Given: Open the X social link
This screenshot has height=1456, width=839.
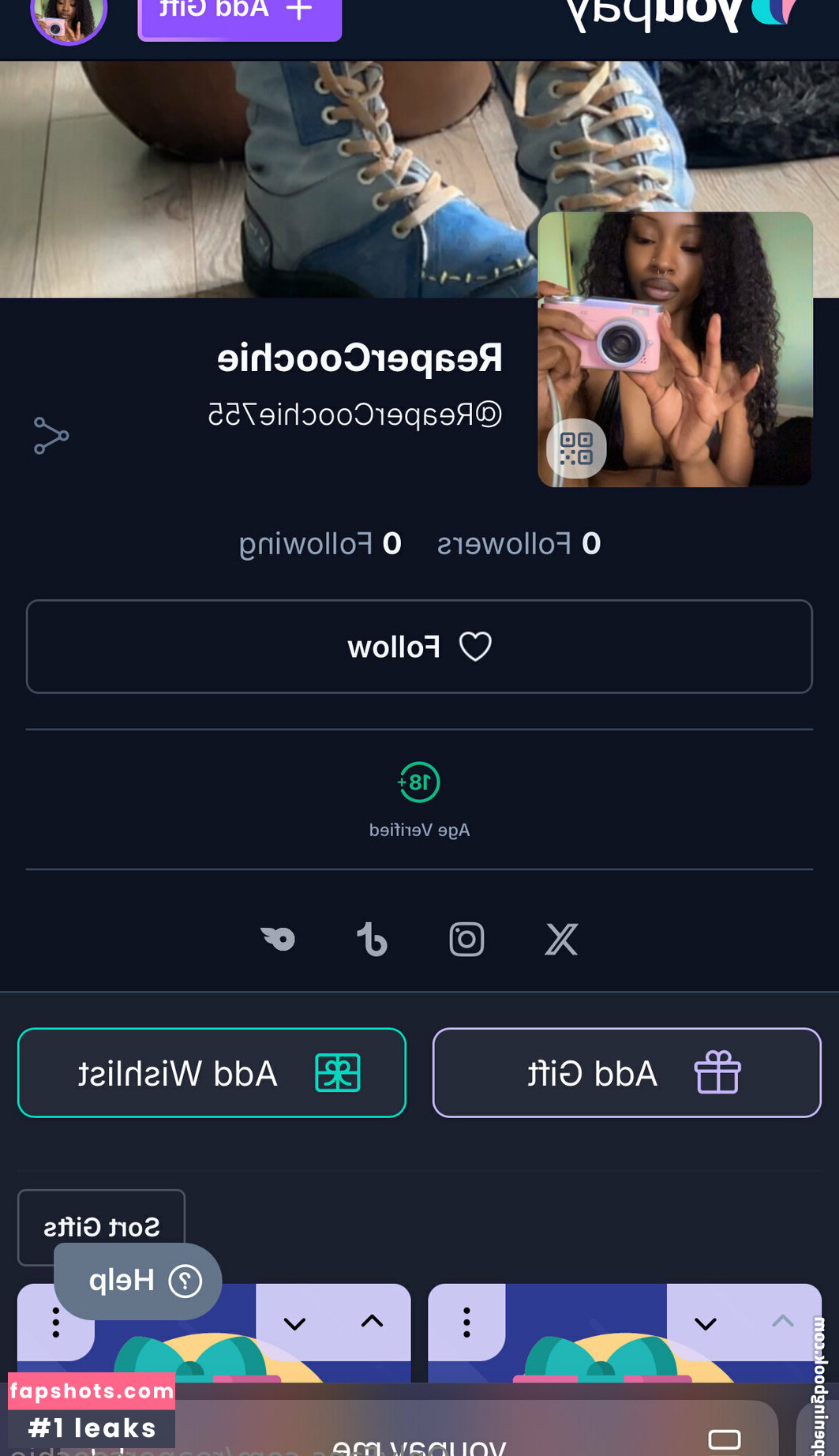Looking at the screenshot, I should coord(561,940).
